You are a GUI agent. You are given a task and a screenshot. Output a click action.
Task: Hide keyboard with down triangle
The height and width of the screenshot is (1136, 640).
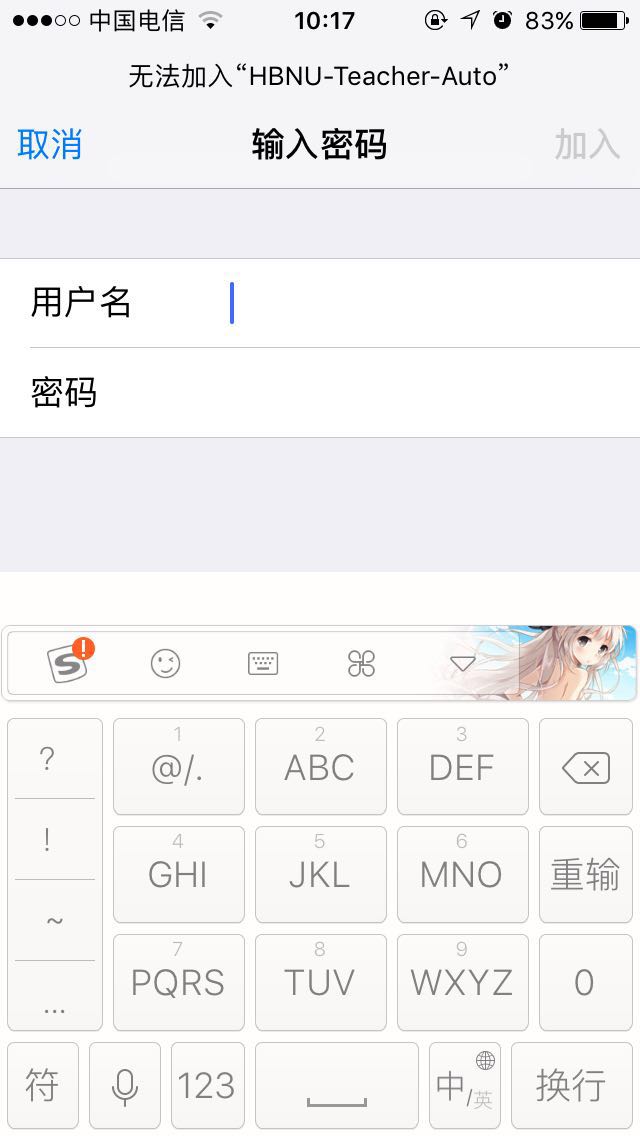click(462, 664)
